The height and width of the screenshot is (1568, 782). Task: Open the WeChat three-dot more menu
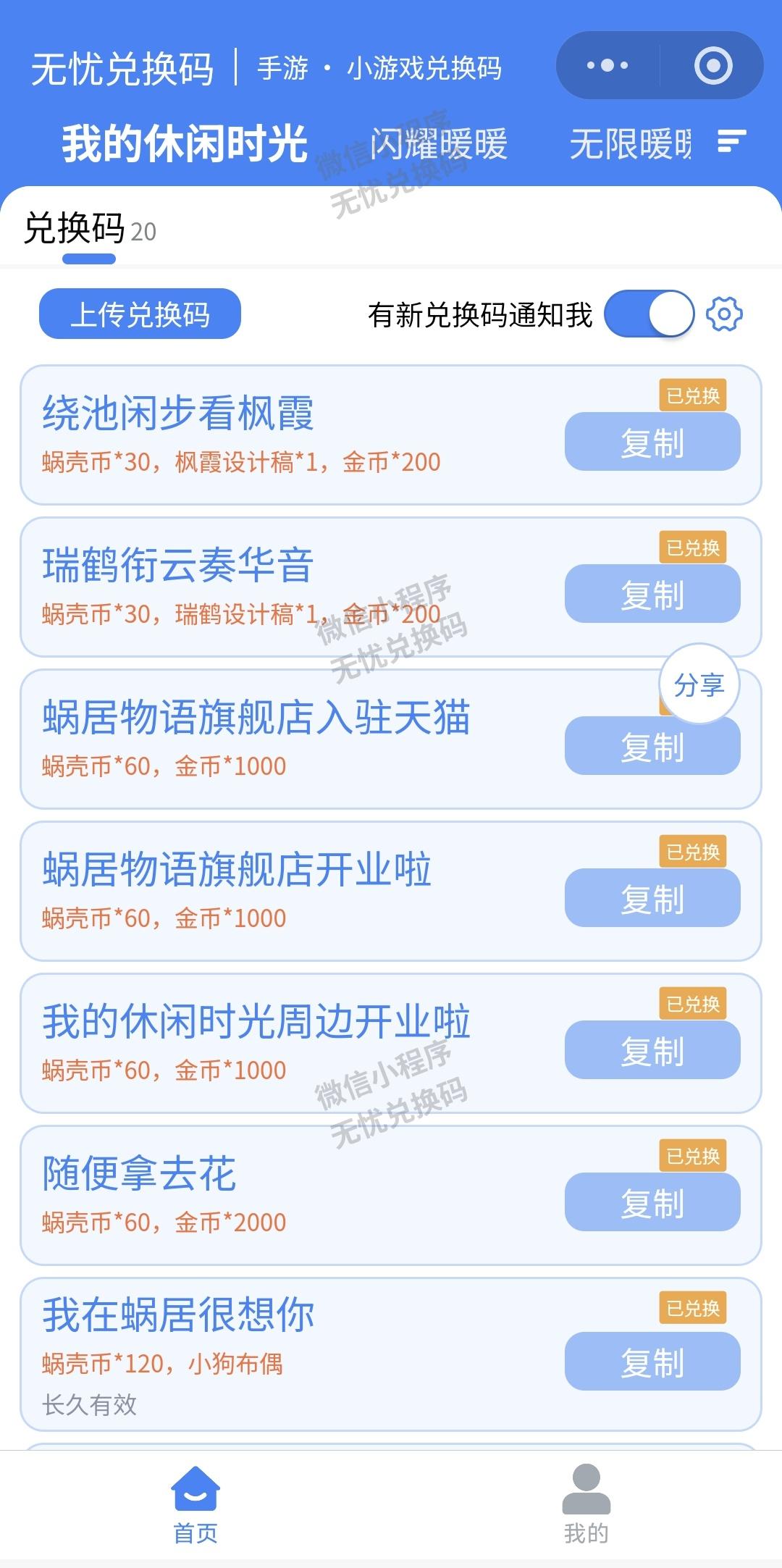[608, 65]
